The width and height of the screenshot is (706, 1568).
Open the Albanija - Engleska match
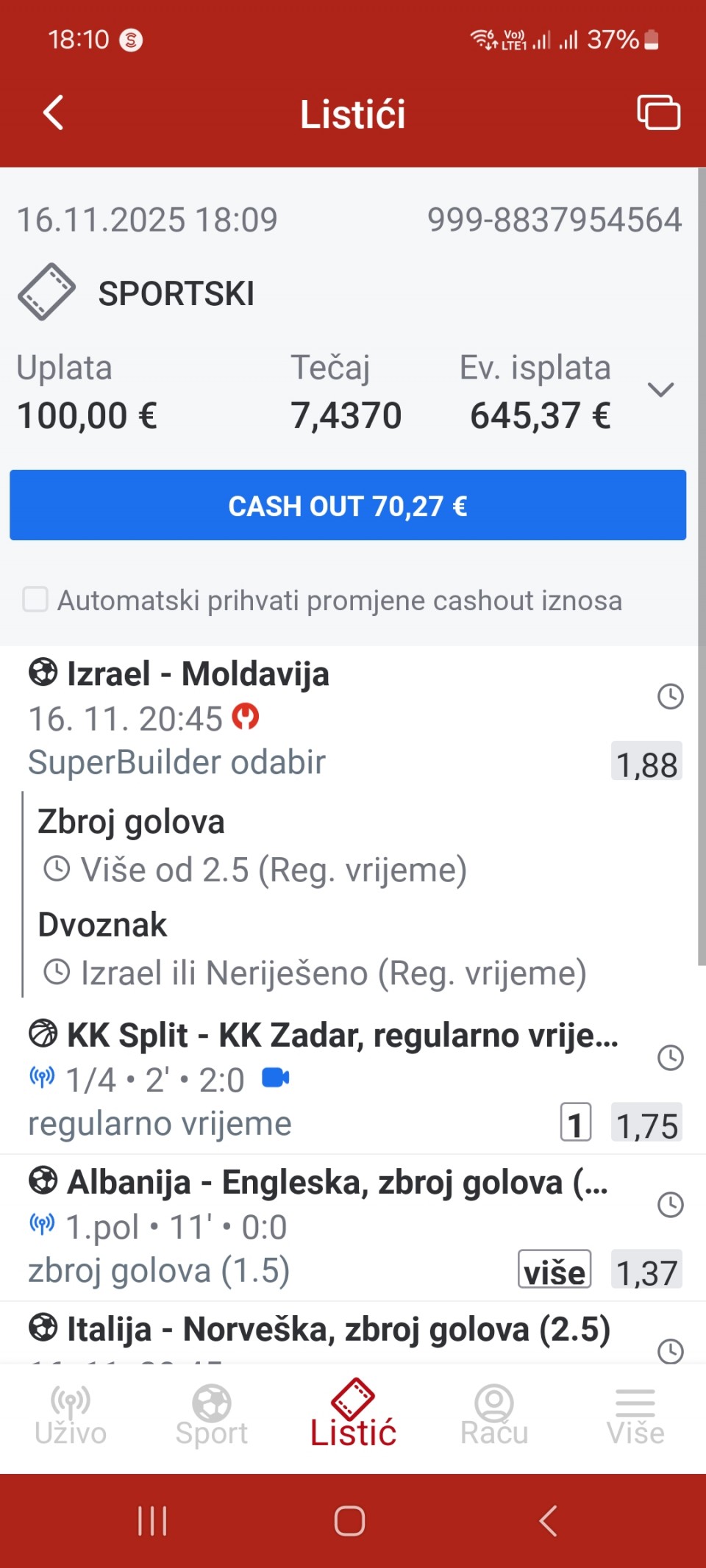[x=337, y=1182]
